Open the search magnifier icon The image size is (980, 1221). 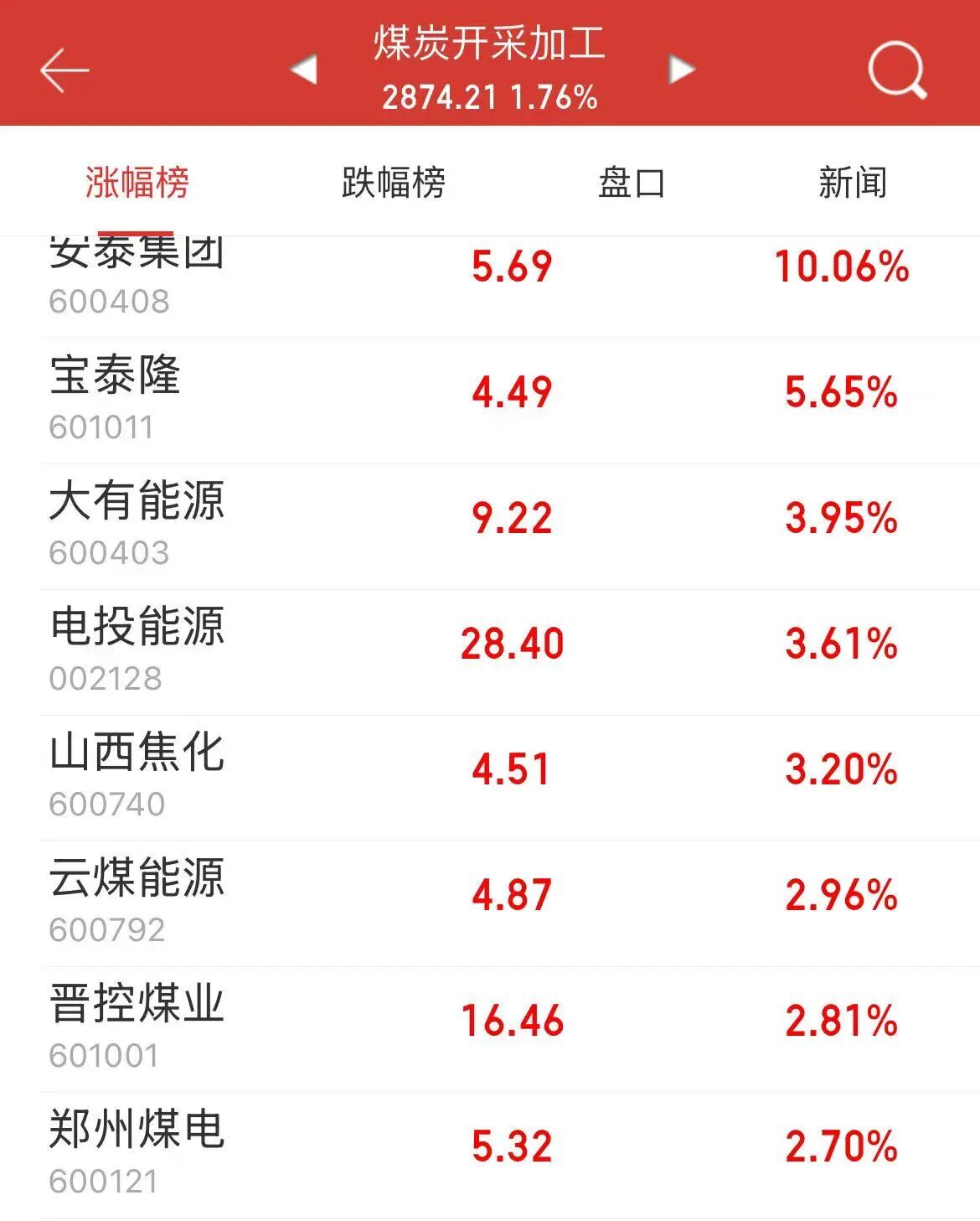pyautogui.click(x=897, y=70)
